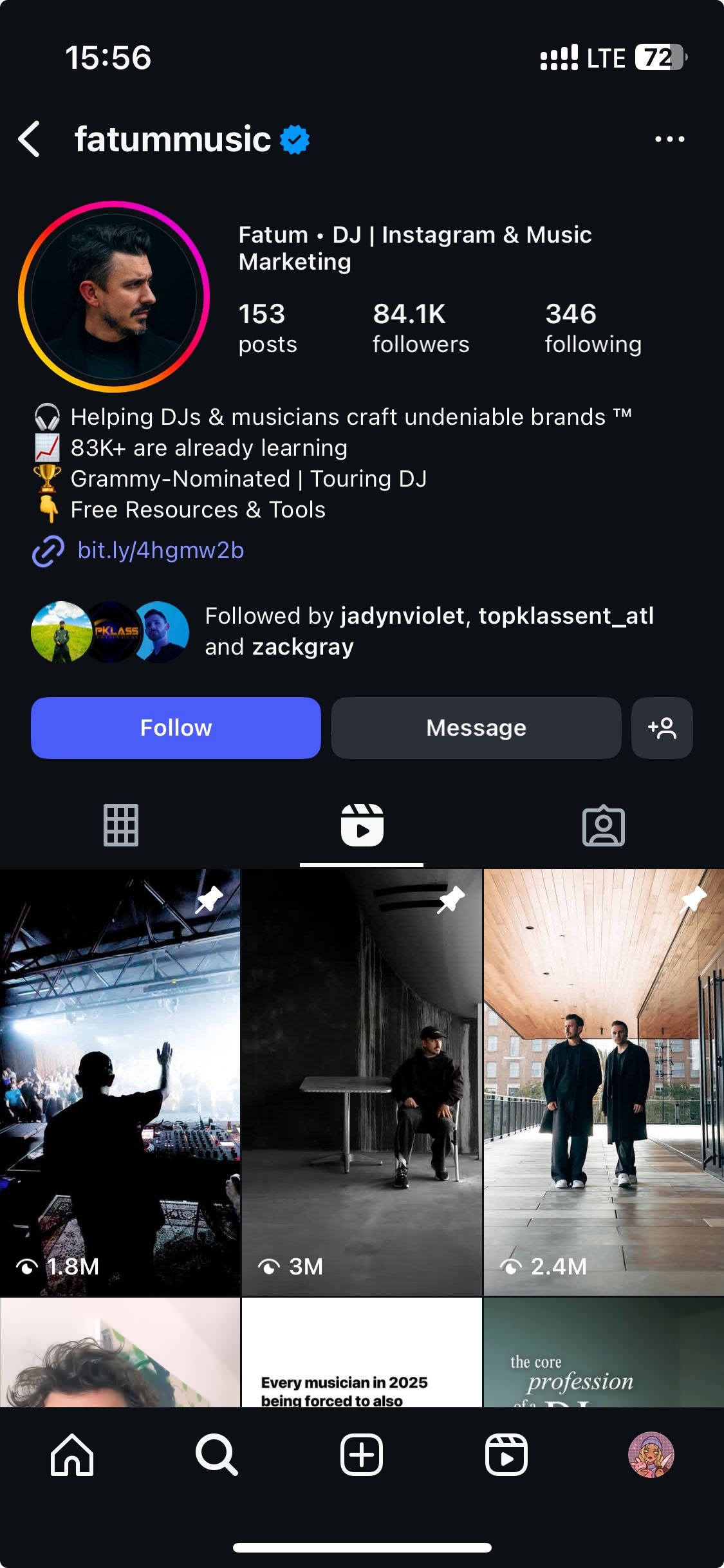The width and height of the screenshot is (724, 1568).
Task: Select the Reels tab on the profile
Action: click(362, 825)
